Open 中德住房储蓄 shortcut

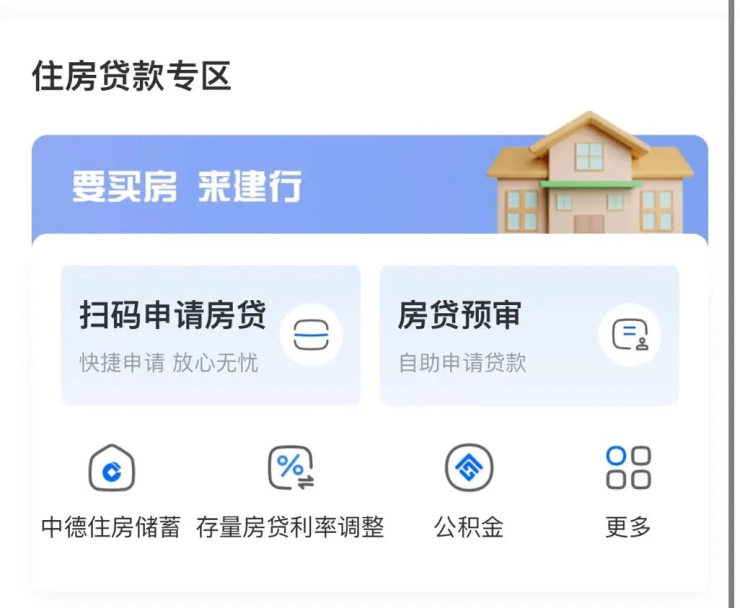click(111, 490)
